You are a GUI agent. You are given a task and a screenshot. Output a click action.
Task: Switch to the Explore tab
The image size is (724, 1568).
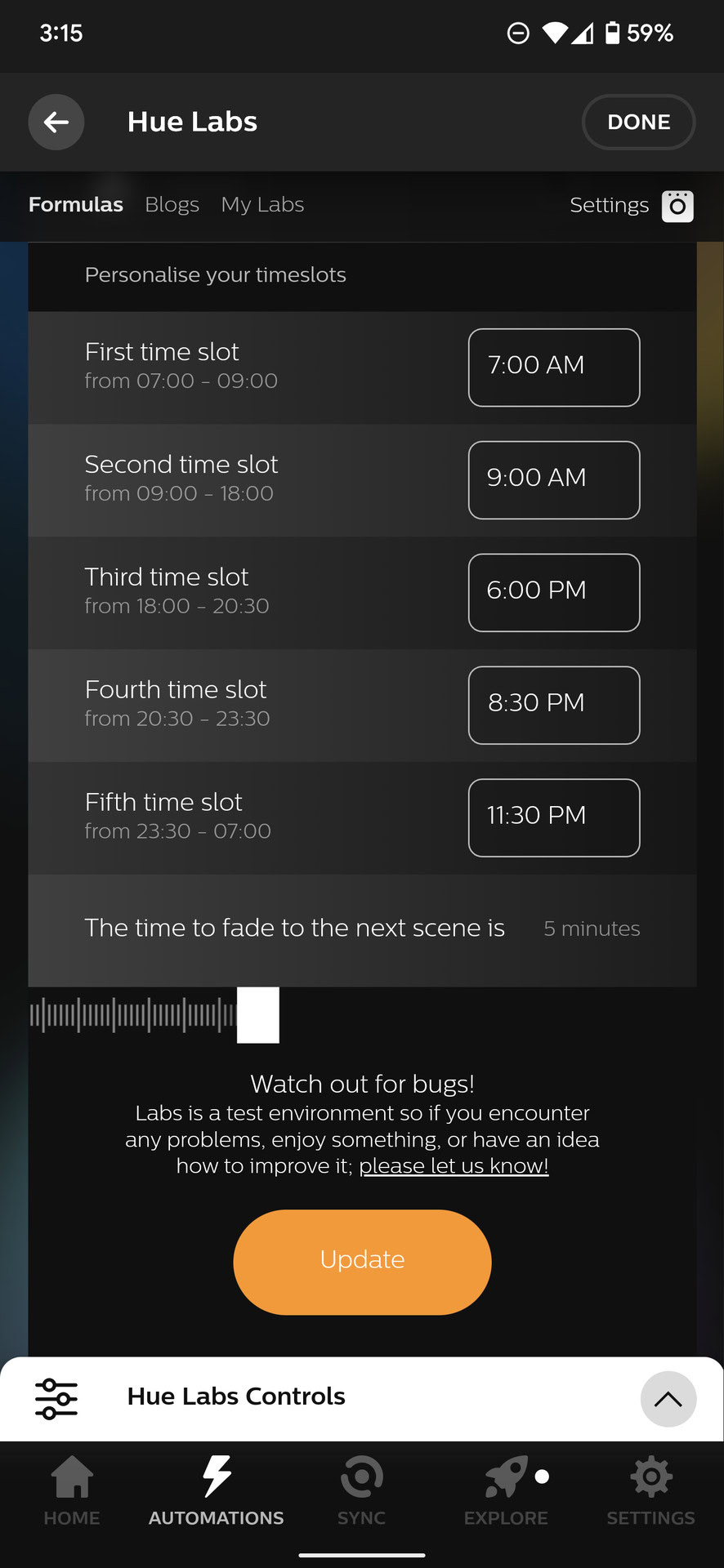pyautogui.click(x=506, y=1490)
